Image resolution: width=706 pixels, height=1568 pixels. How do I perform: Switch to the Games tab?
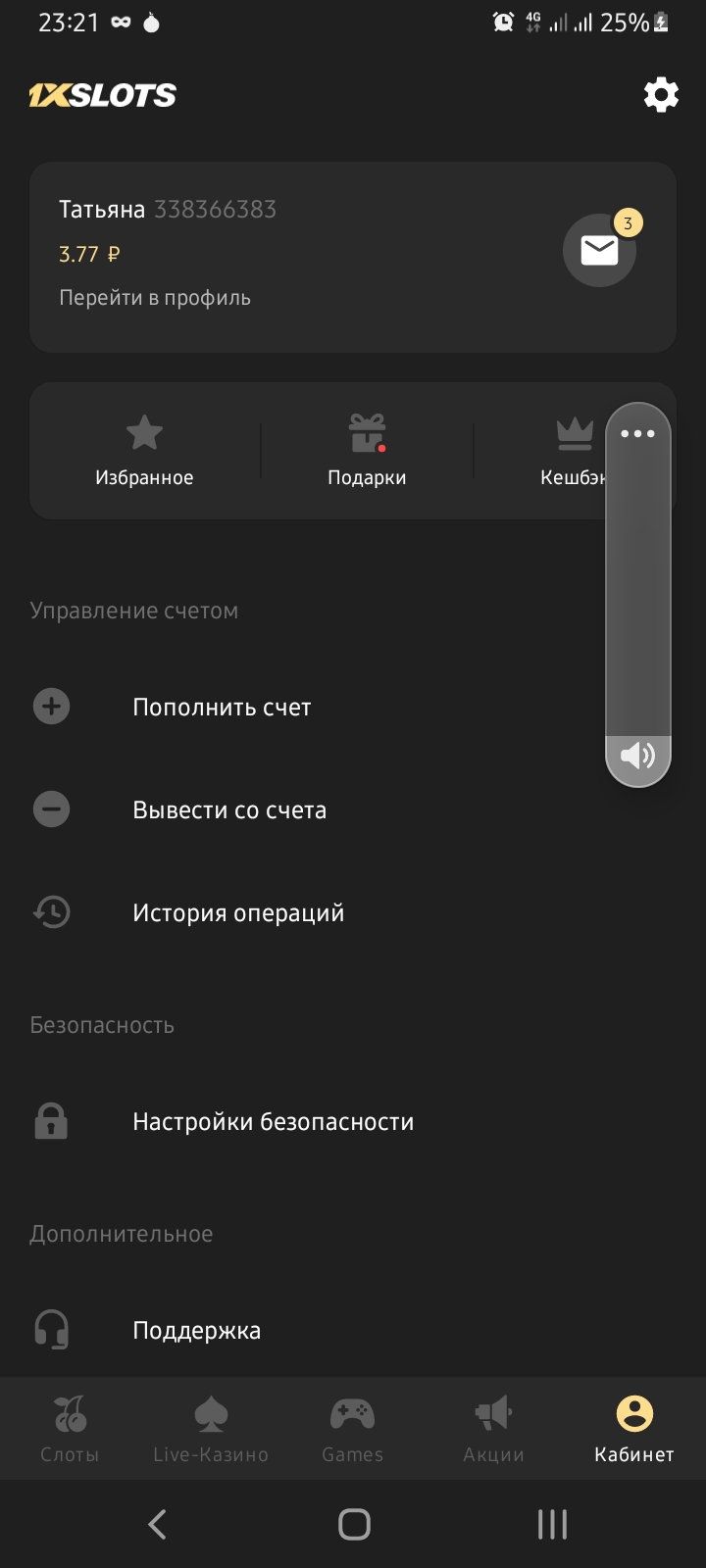pos(352,1429)
